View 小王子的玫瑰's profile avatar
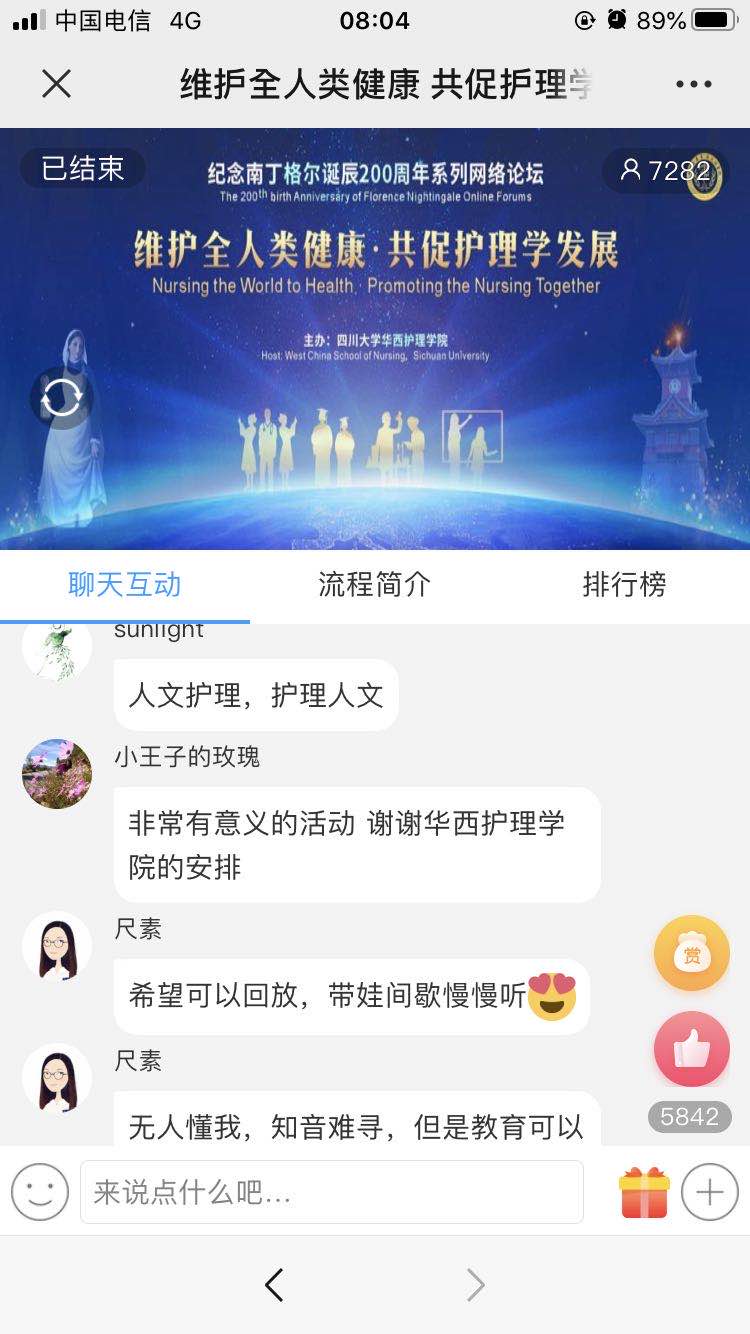Viewport: 750px width, 1334px height. [x=57, y=774]
